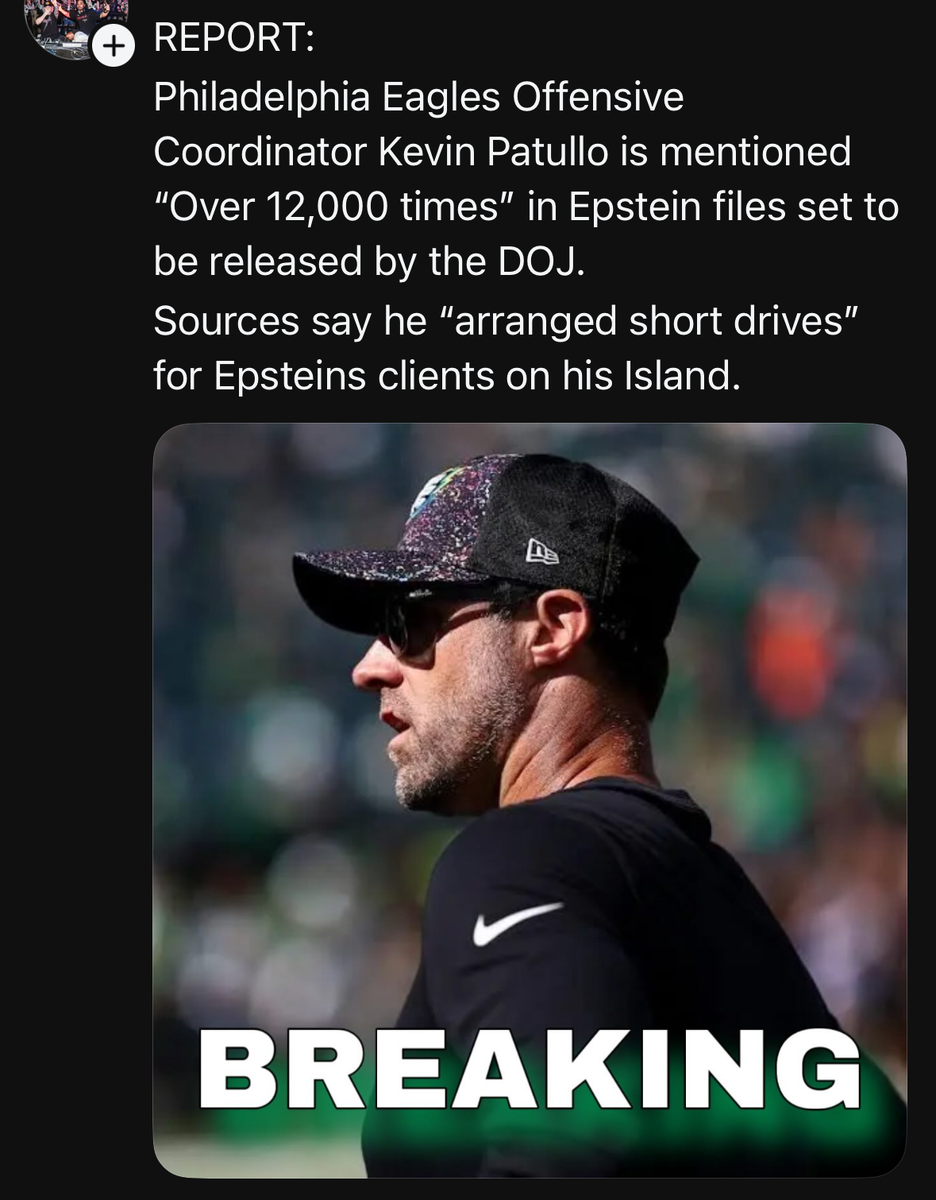This screenshot has height=1200, width=936.
Task: Tap the plus follow badge on avatar
Action: 114,45
